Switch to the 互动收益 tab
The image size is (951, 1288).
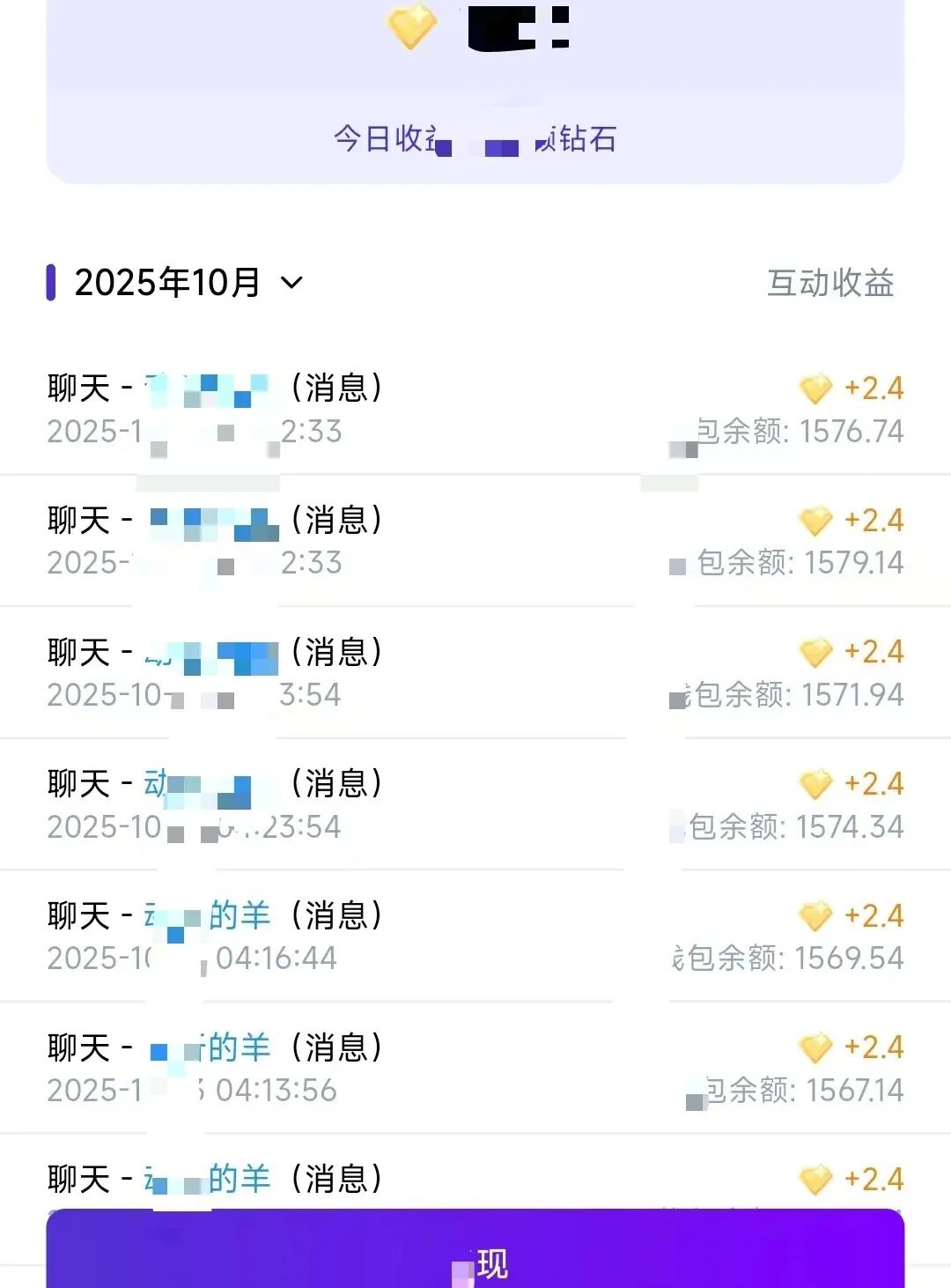pyautogui.click(x=831, y=283)
